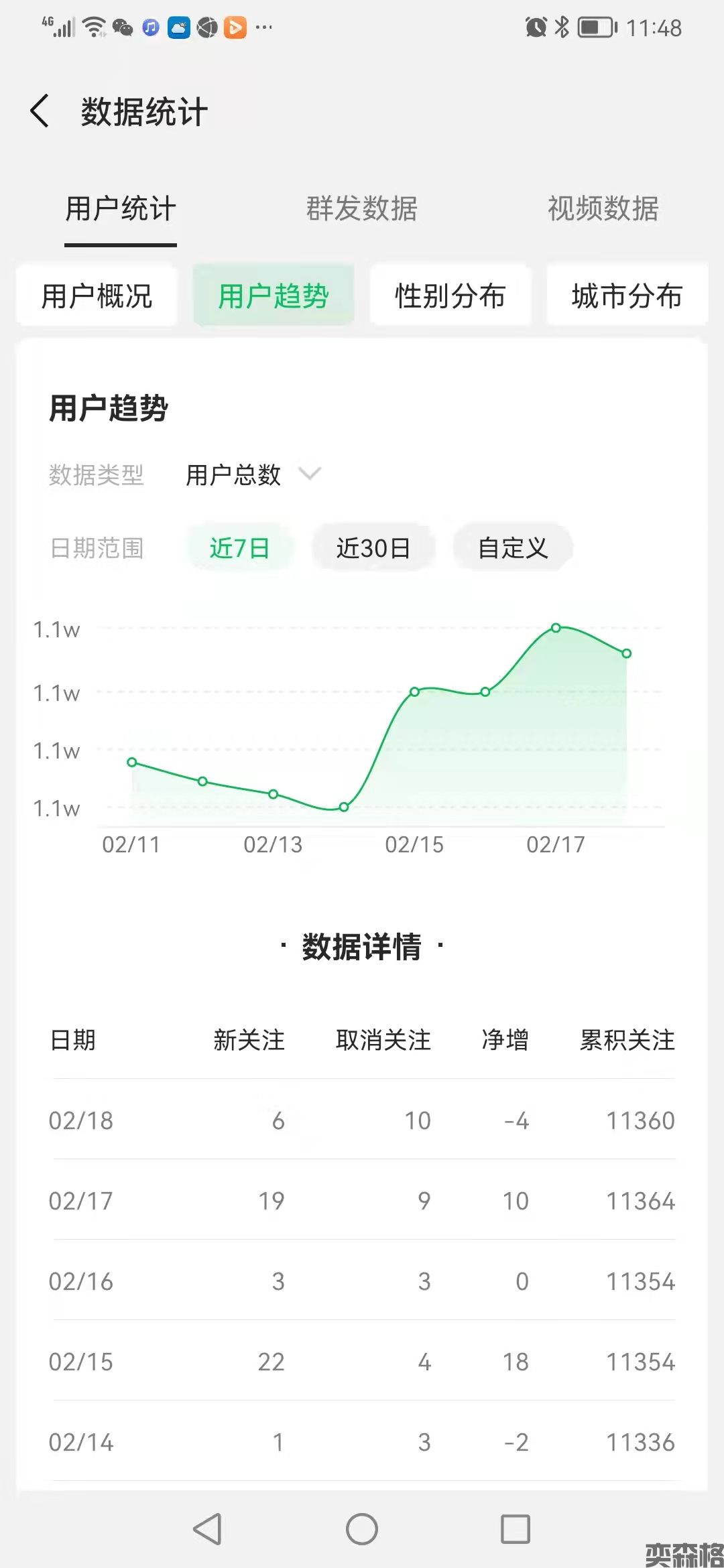
Task: Select the 近7日 date range
Action: coord(239,548)
